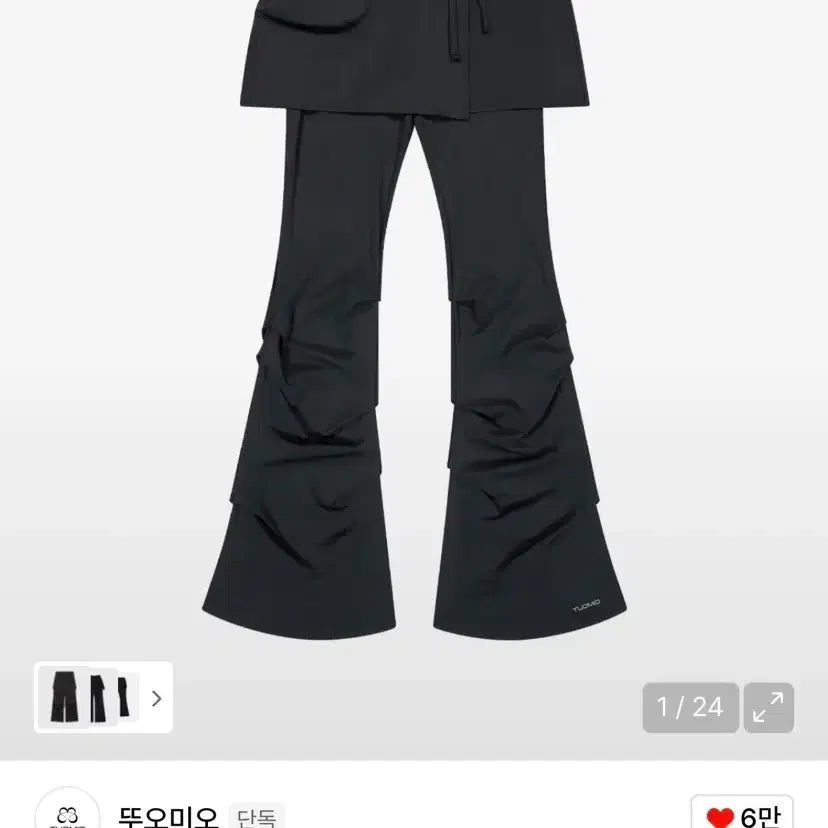
Task: Like this product with the heart button
Action: (x=741, y=817)
